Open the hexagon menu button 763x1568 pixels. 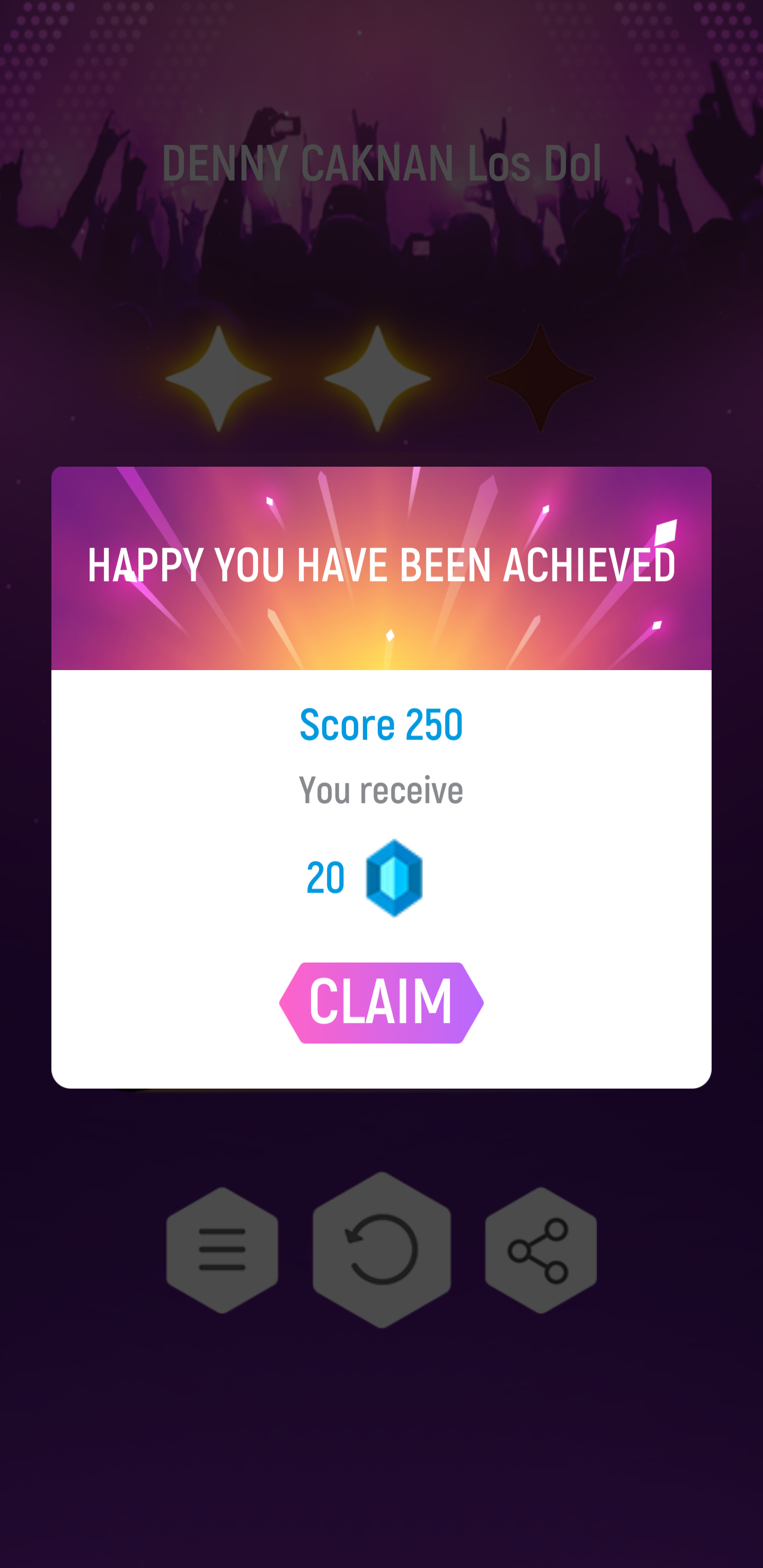(222, 1250)
